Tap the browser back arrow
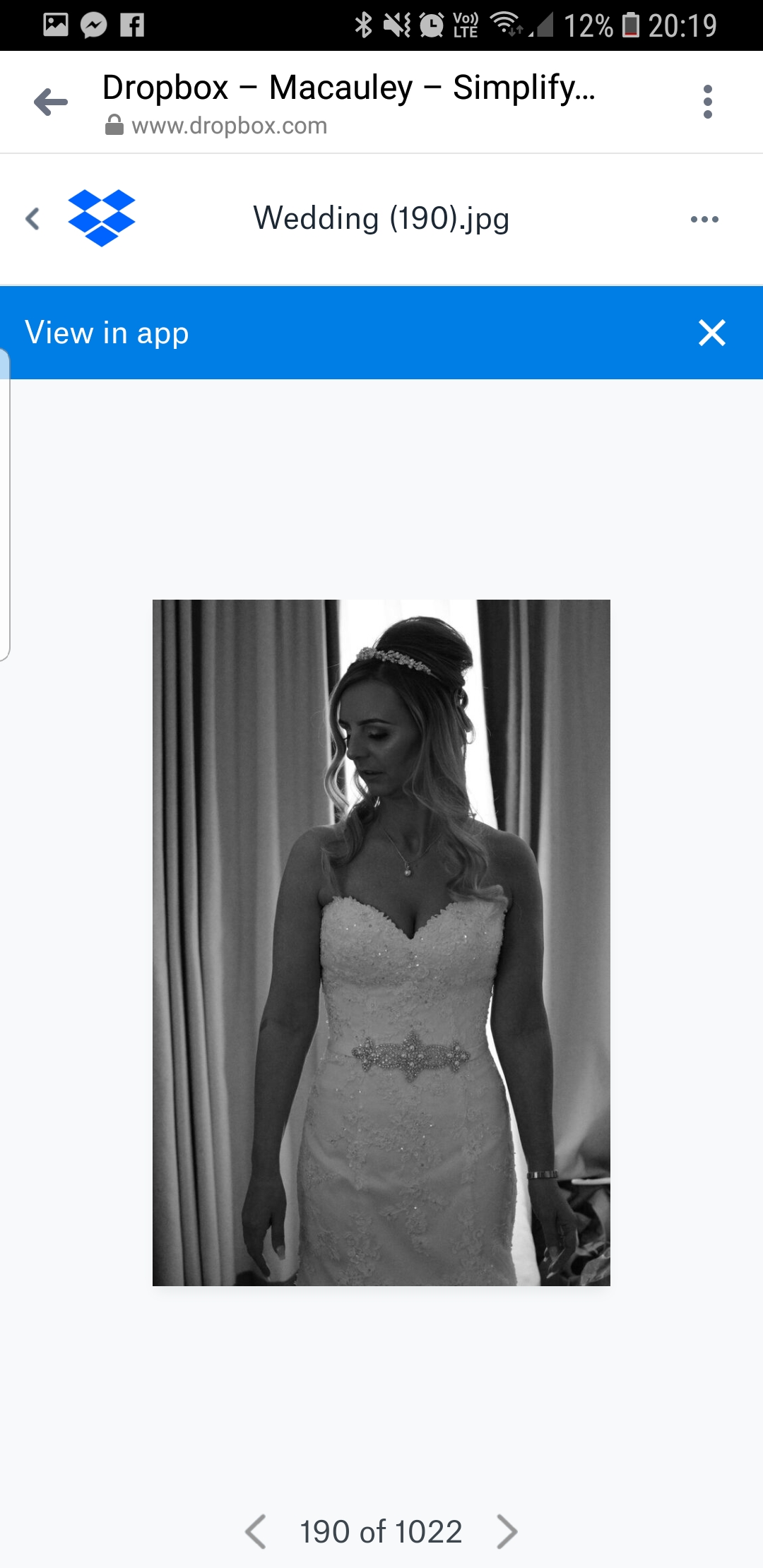763x1568 pixels. 51,102
